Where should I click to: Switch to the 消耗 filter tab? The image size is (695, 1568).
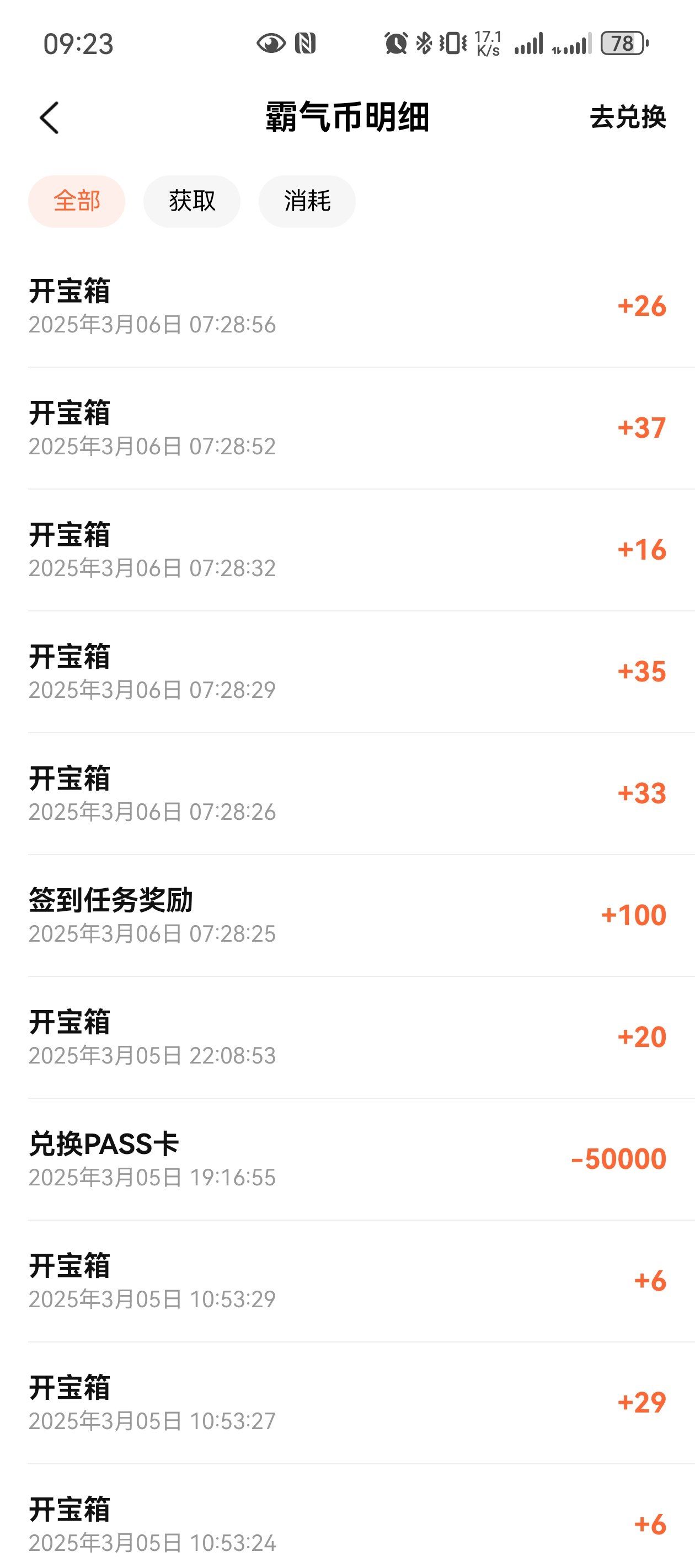point(307,201)
